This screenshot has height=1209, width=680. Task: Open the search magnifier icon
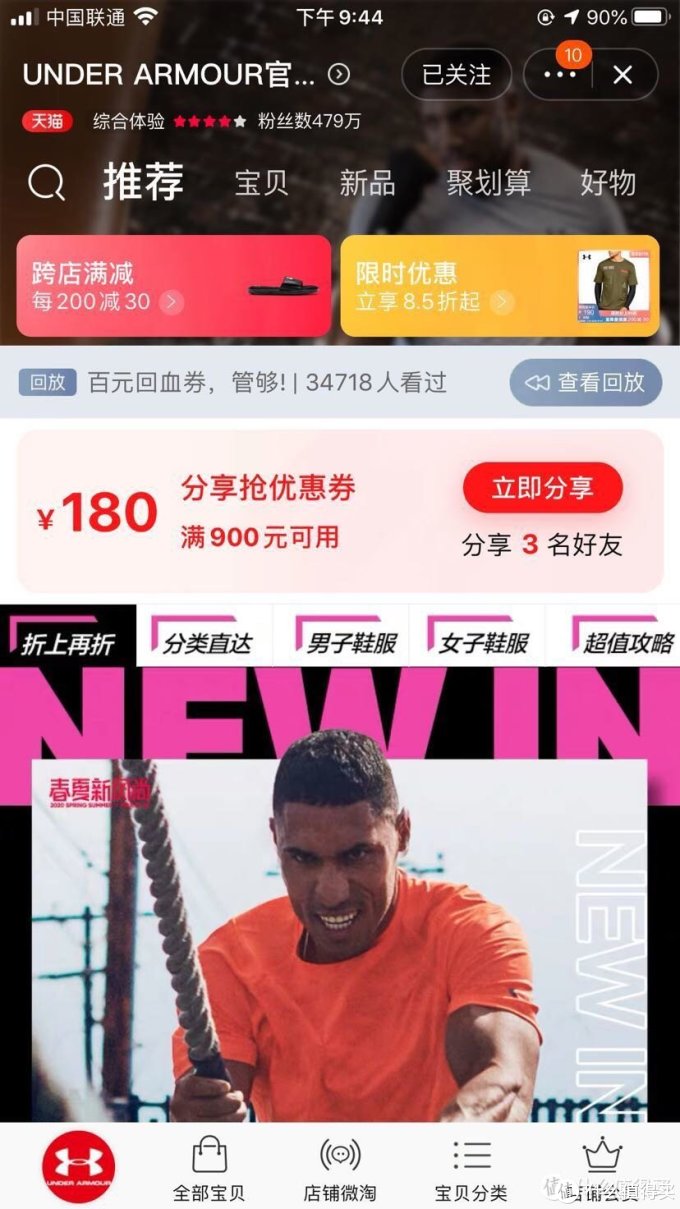tap(46, 183)
